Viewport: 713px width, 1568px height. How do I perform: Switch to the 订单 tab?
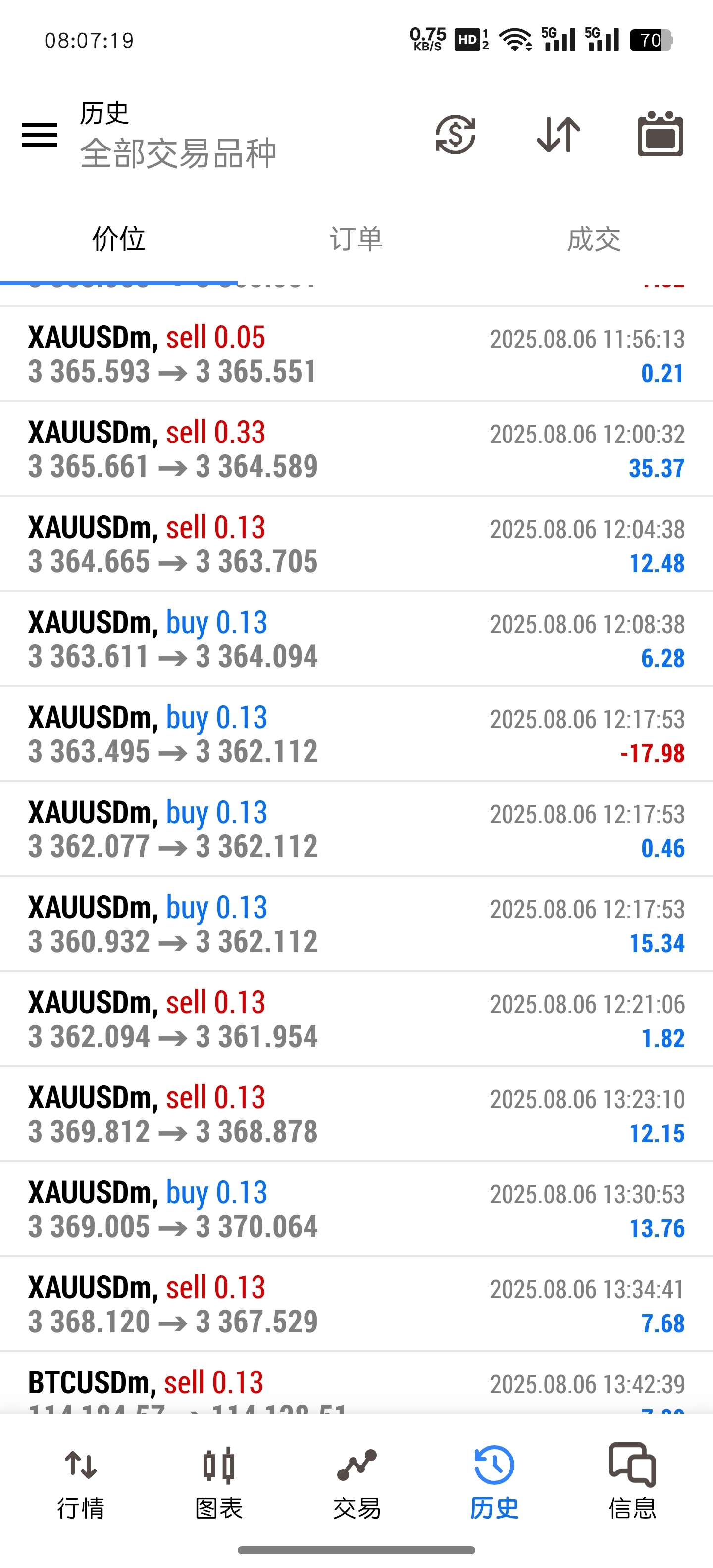(x=356, y=239)
